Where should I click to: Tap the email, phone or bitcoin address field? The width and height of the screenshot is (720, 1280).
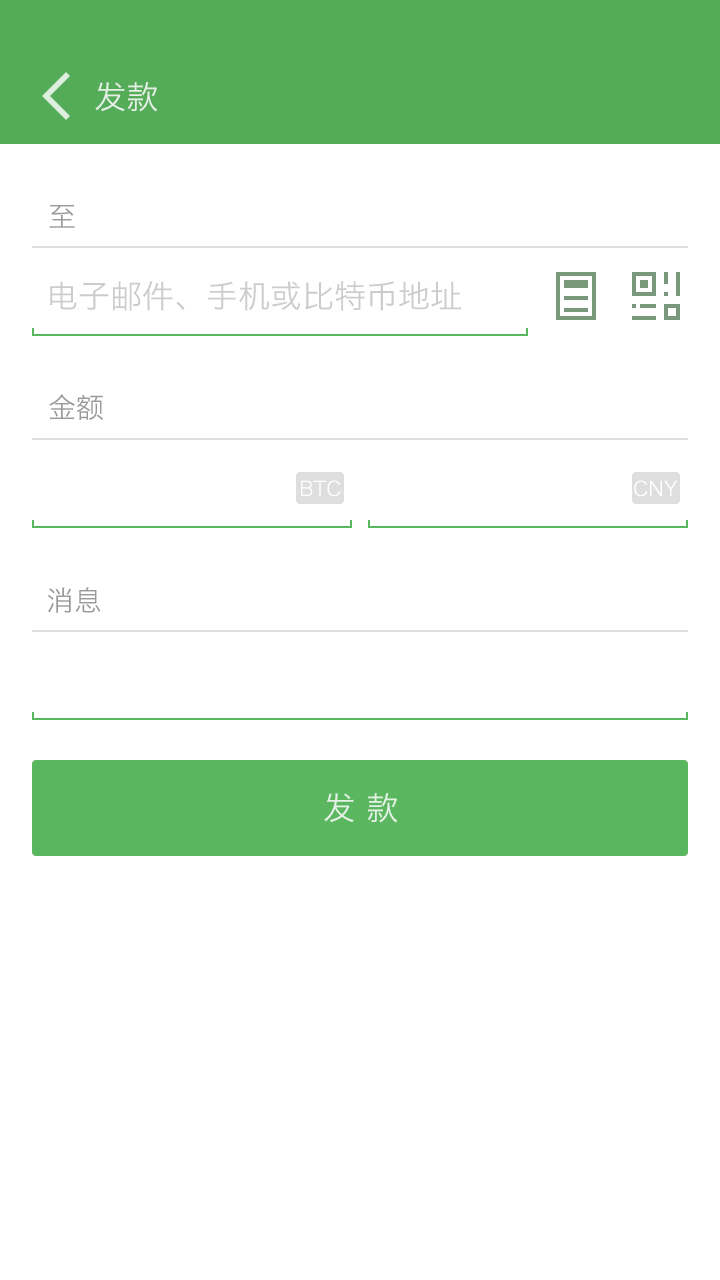click(x=280, y=296)
